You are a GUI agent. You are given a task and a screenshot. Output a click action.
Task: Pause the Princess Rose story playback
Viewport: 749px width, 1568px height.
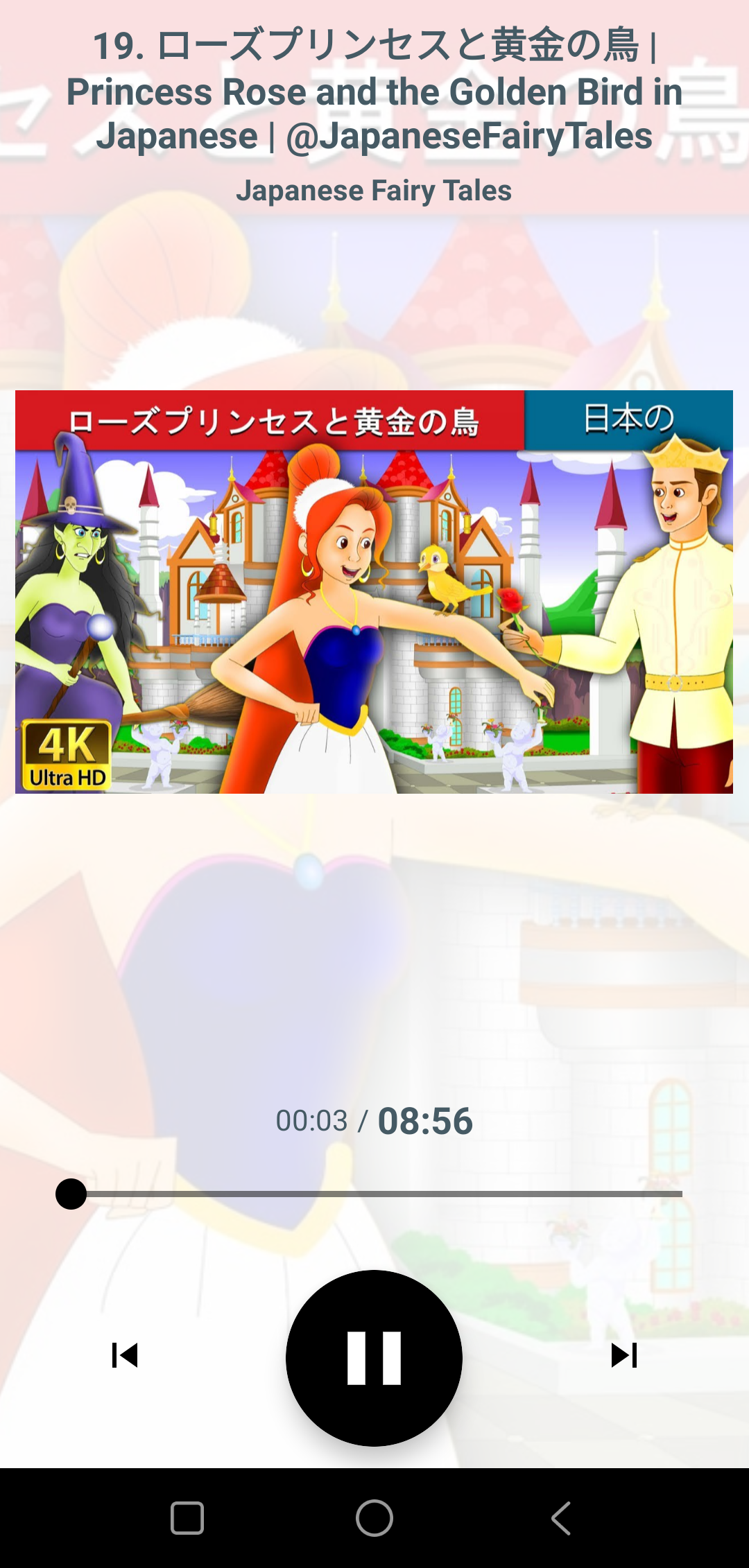pyautogui.click(x=374, y=1358)
